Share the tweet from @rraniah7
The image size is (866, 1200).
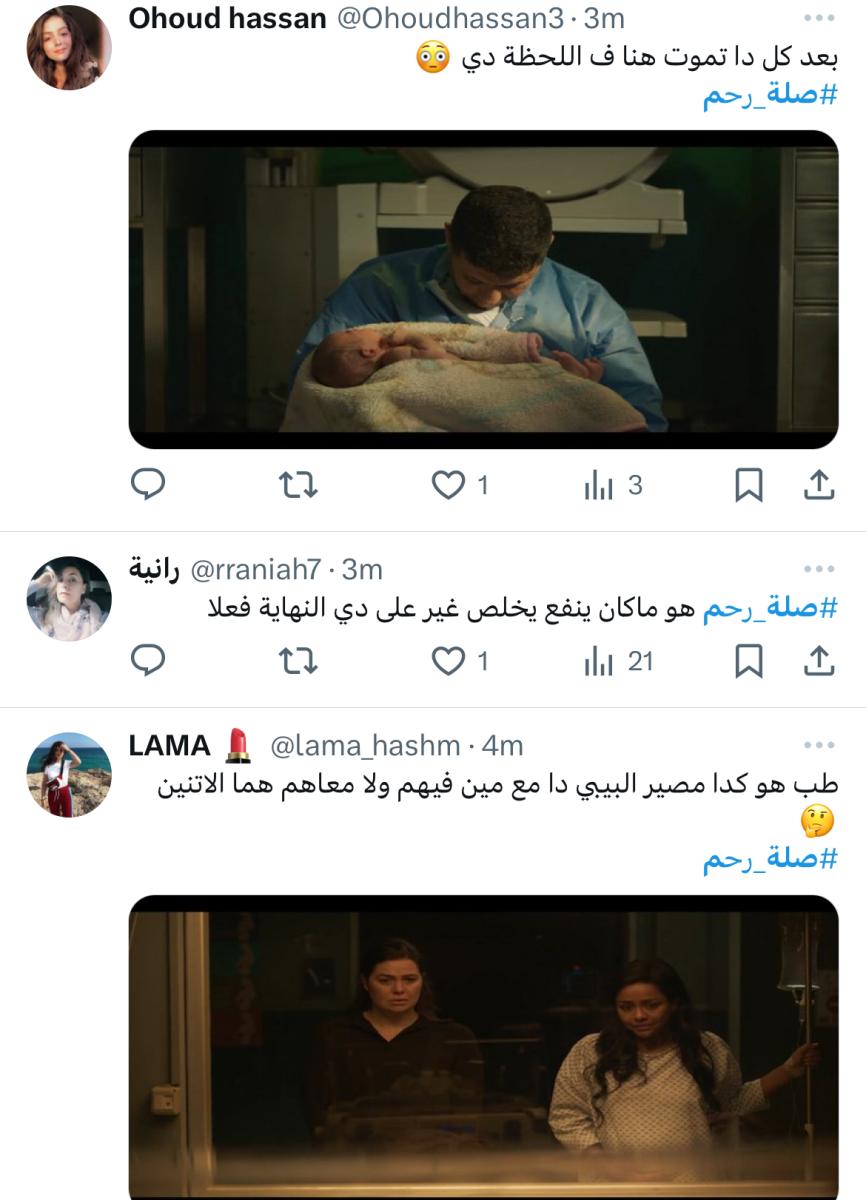819,661
